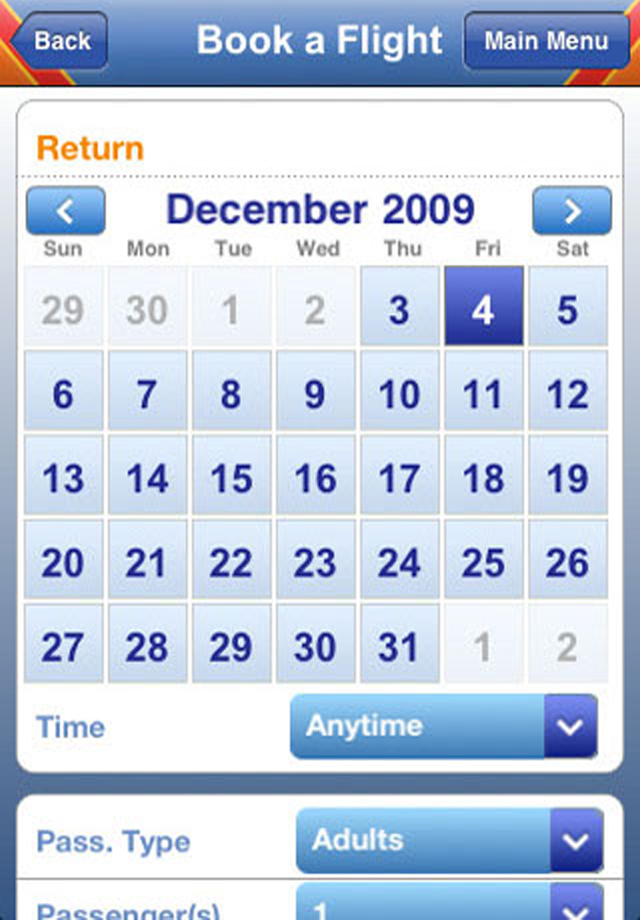This screenshot has height=920, width=640.
Task: Choose December 27 on the calendar
Action: tap(63, 647)
